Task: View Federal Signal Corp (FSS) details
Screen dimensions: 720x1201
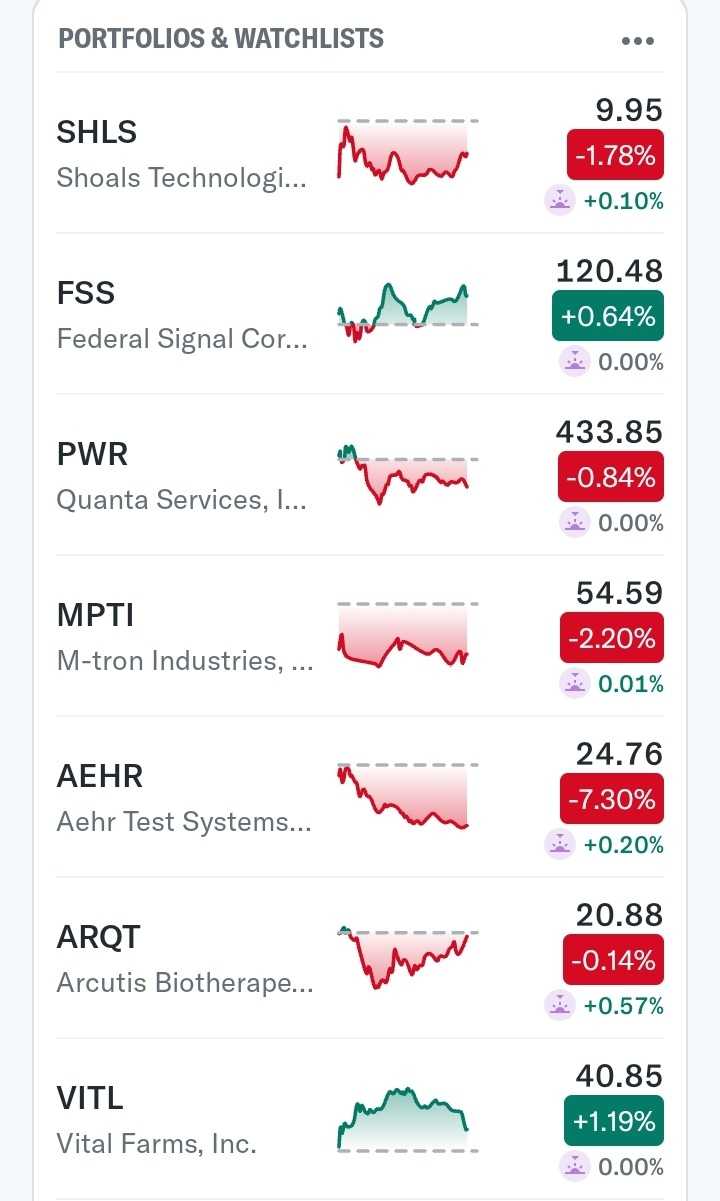Action: tap(182, 315)
